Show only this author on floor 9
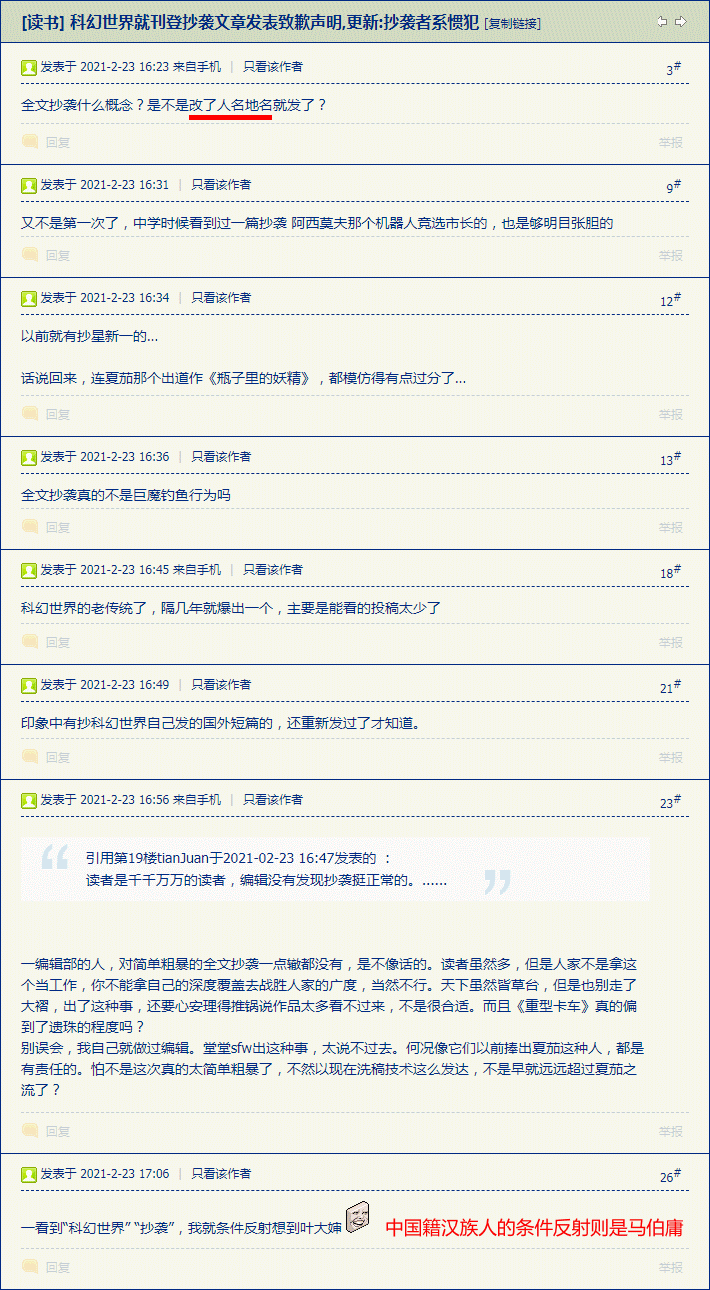This screenshot has height=1290, width=710. (221, 185)
